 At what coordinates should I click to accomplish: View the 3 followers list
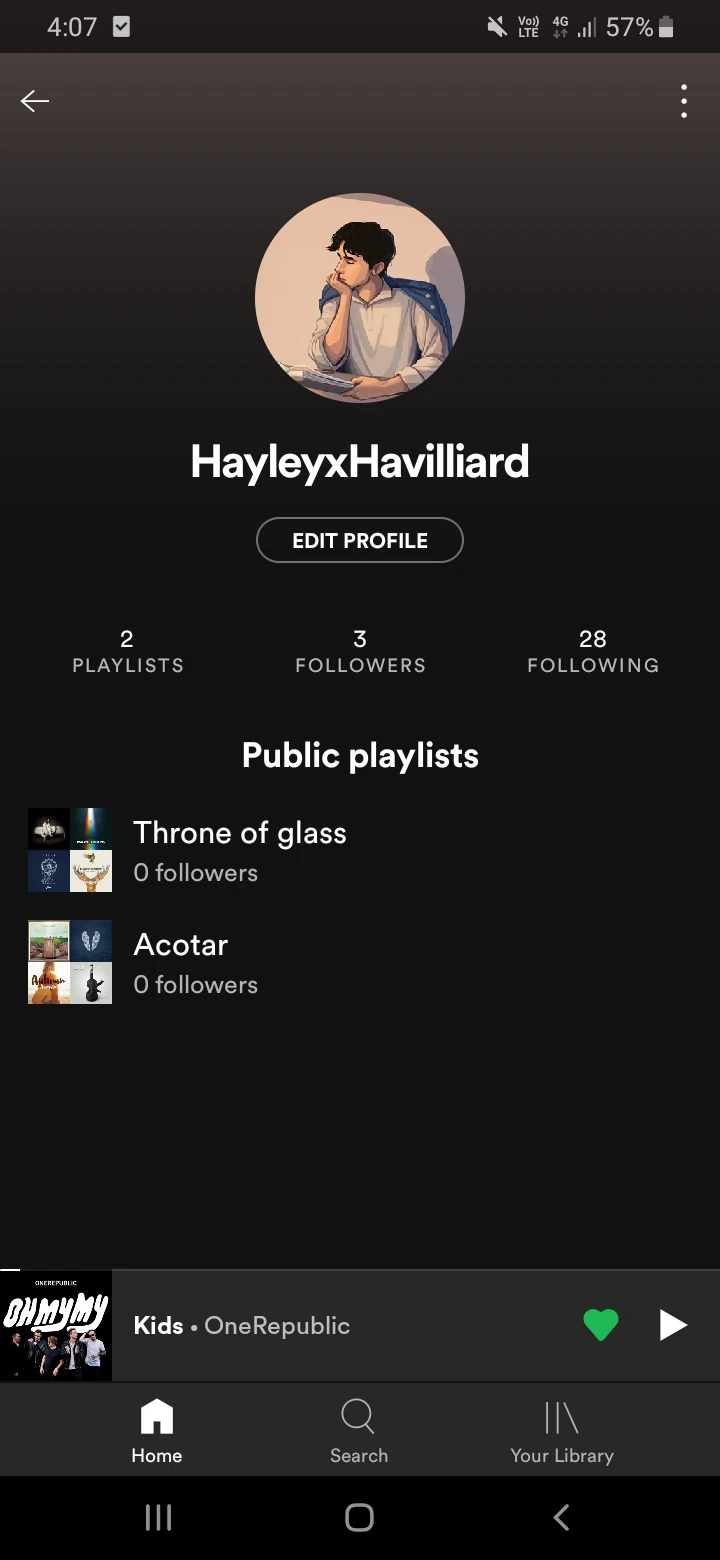360,650
